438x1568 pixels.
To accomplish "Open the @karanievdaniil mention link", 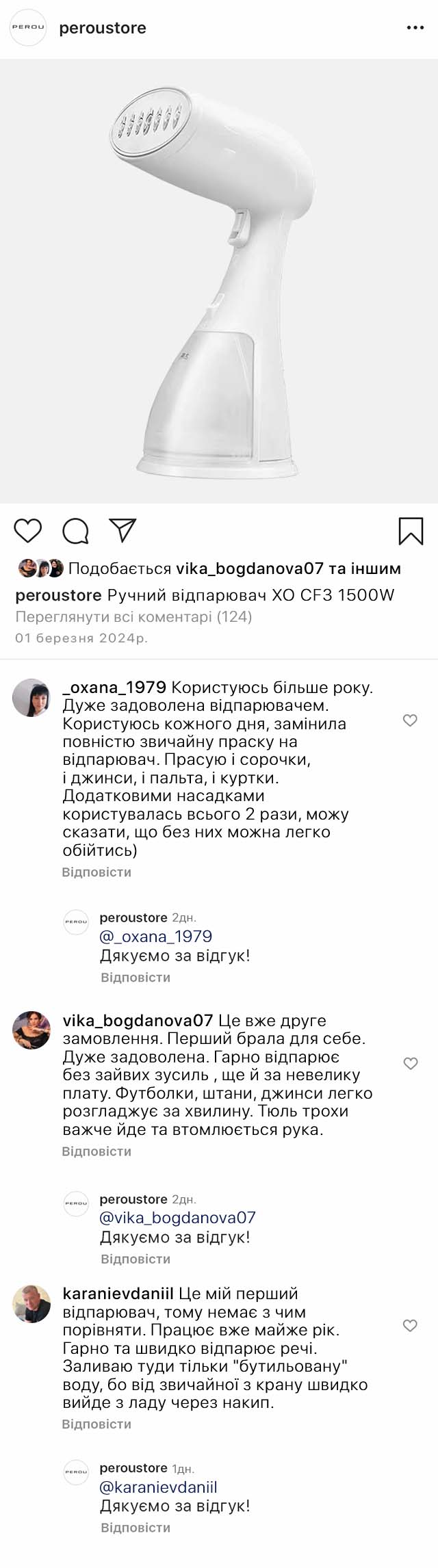I will click(158, 1487).
